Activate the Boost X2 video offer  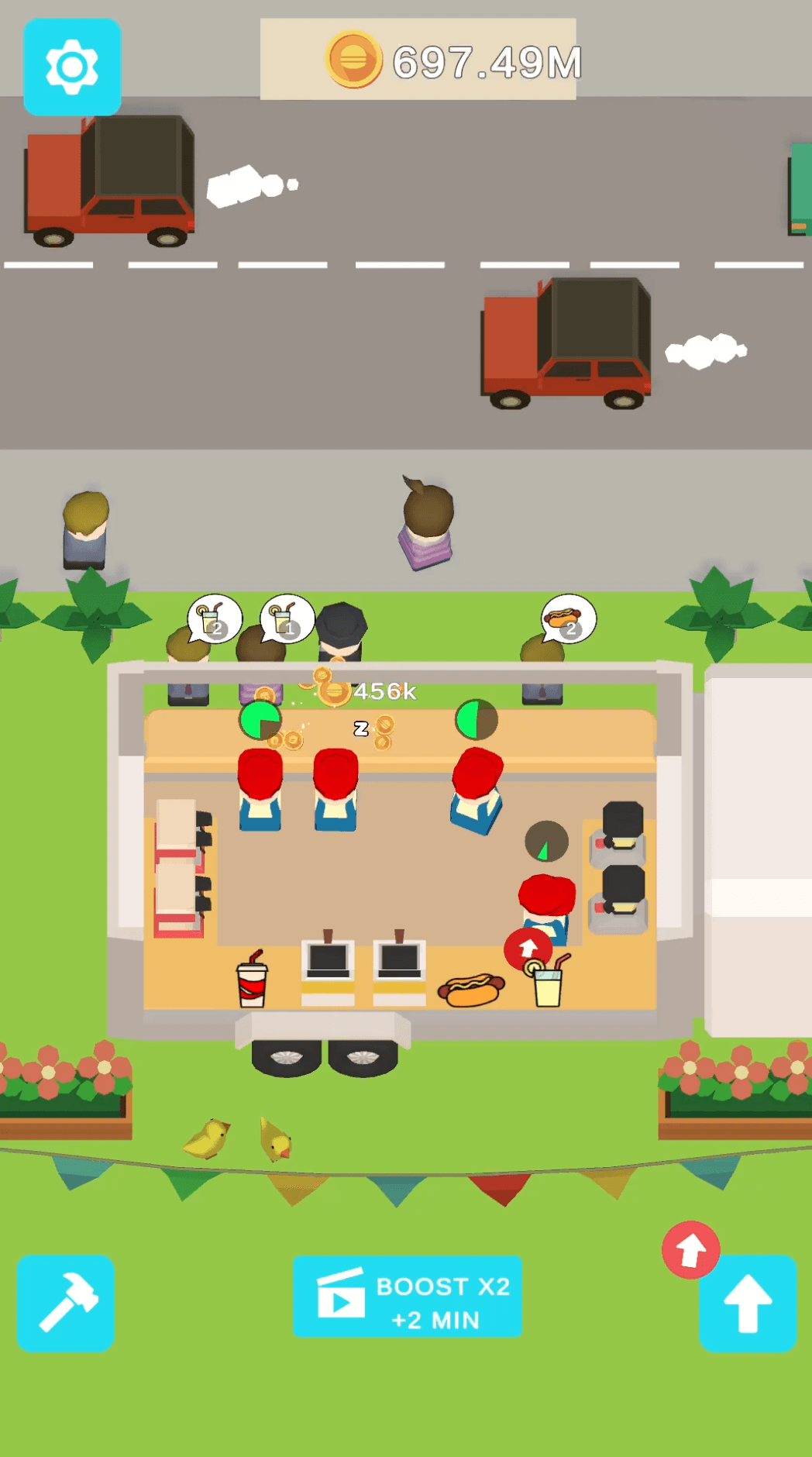tap(407, 1297)
